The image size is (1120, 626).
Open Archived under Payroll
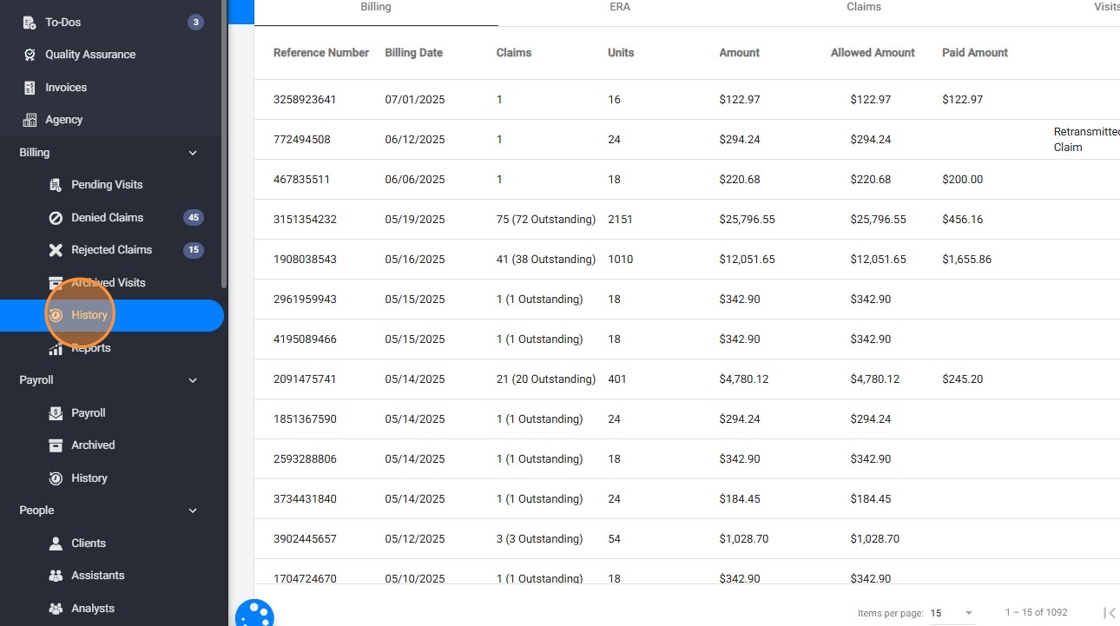point(93,445)
